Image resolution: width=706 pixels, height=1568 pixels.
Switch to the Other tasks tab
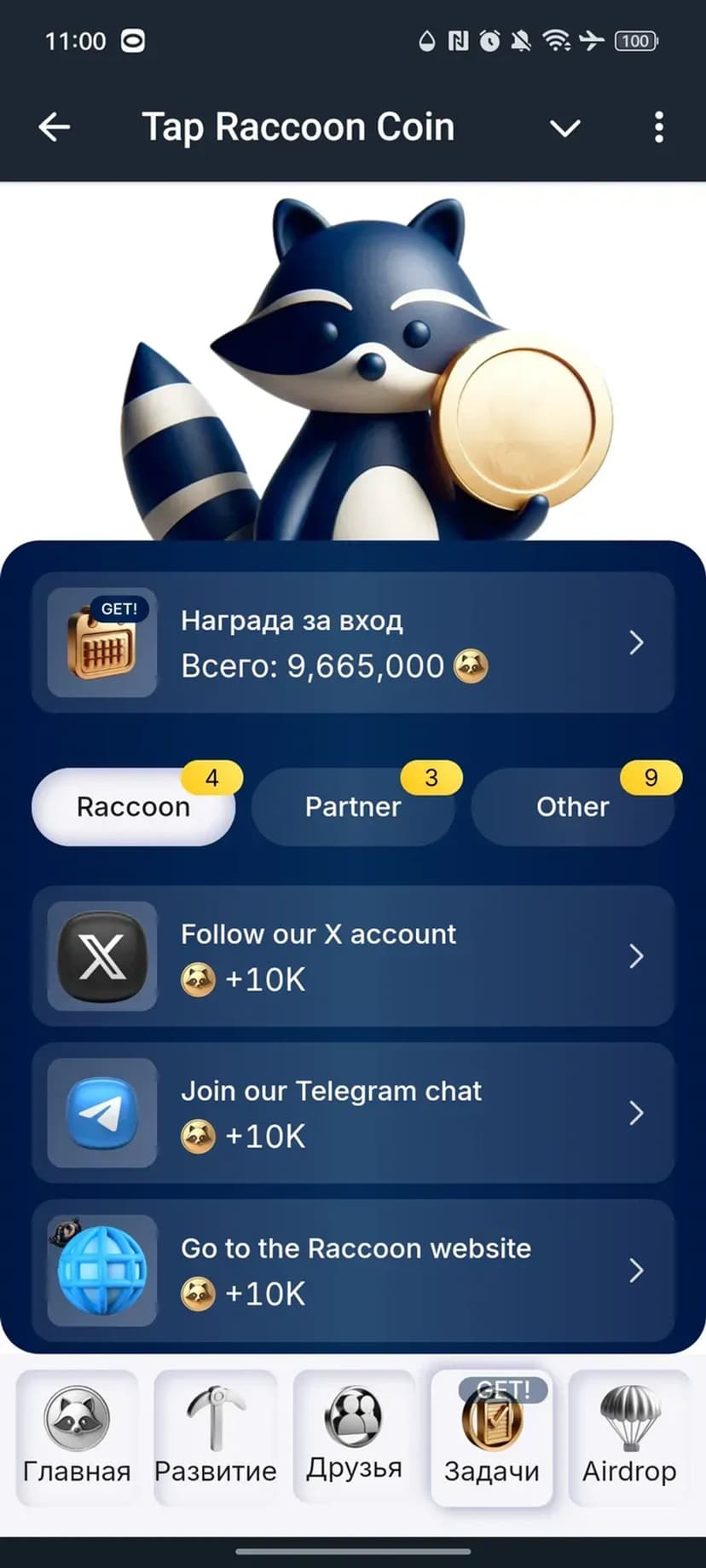pyautogui.click(x=572, y=806)
